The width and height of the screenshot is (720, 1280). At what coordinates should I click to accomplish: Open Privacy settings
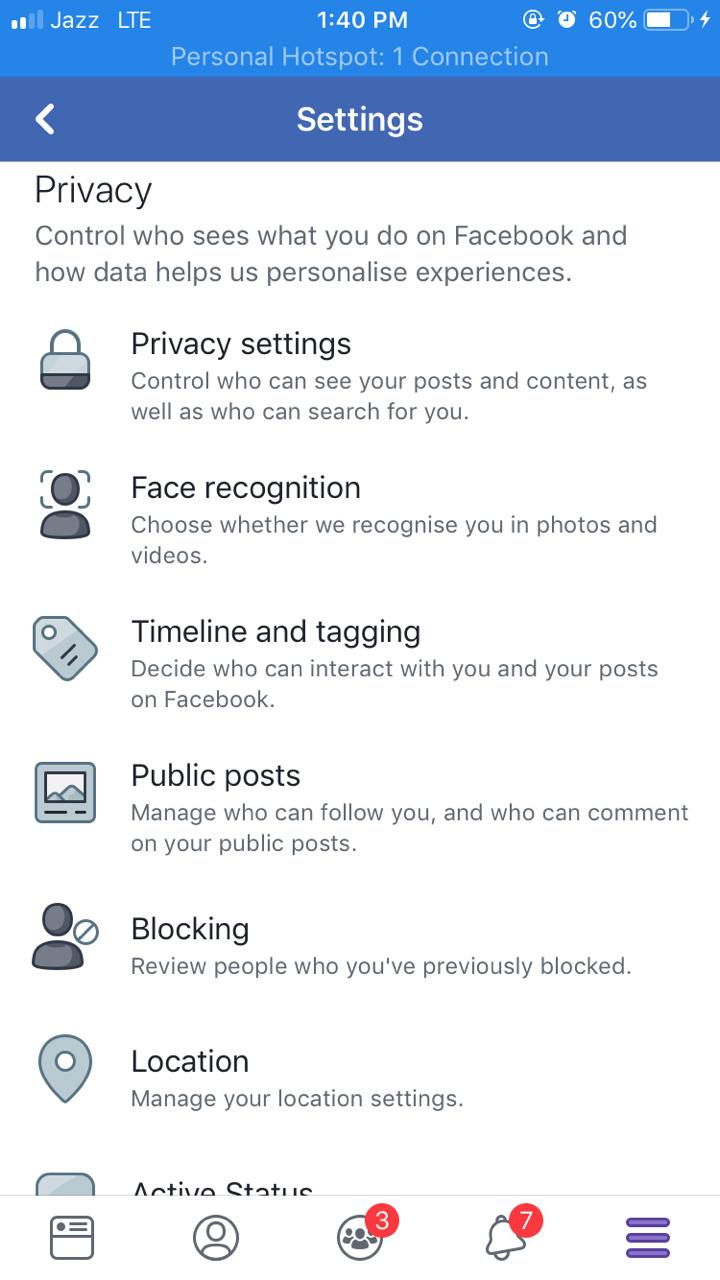coord(360,375)
